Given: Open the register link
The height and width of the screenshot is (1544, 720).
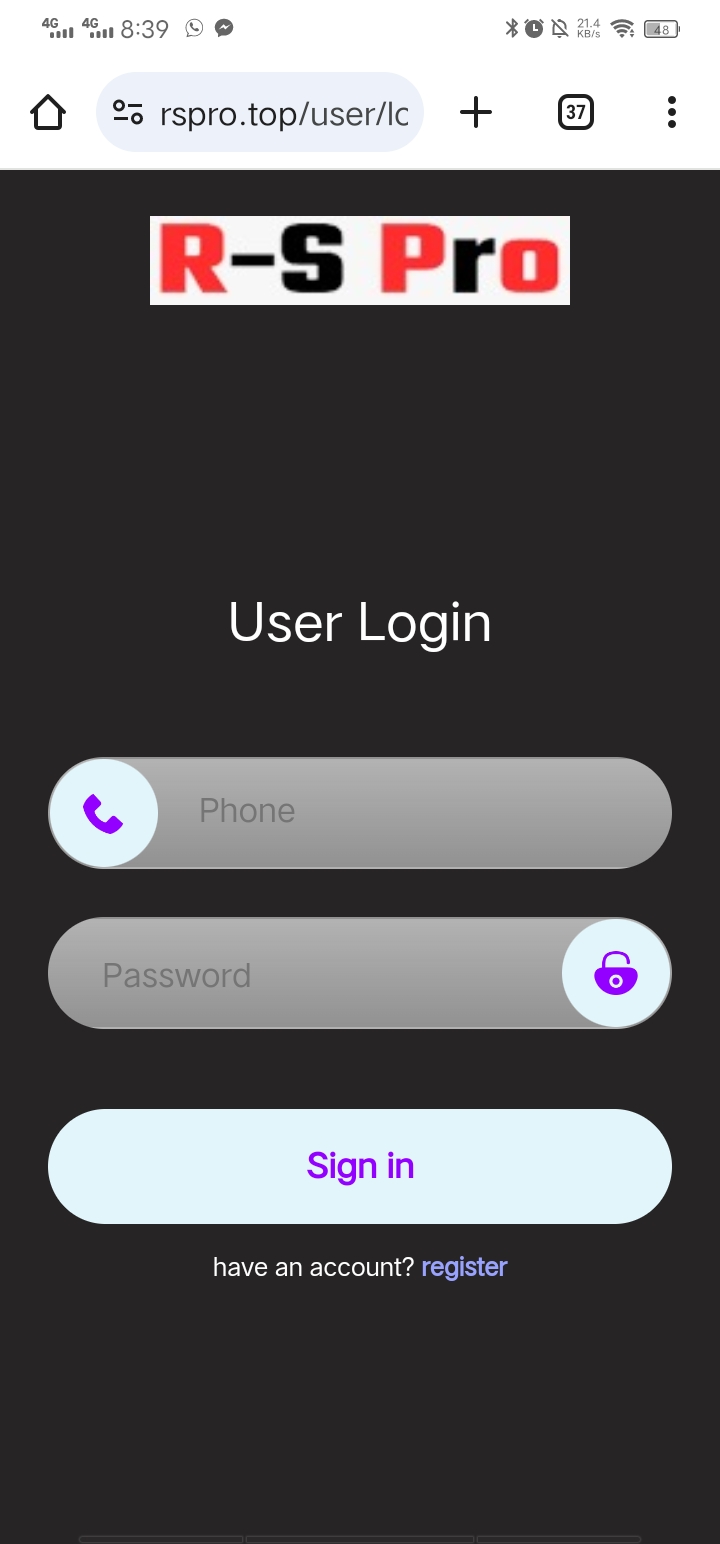Looking at the screenshot, I should click(x=464, y=1267).
